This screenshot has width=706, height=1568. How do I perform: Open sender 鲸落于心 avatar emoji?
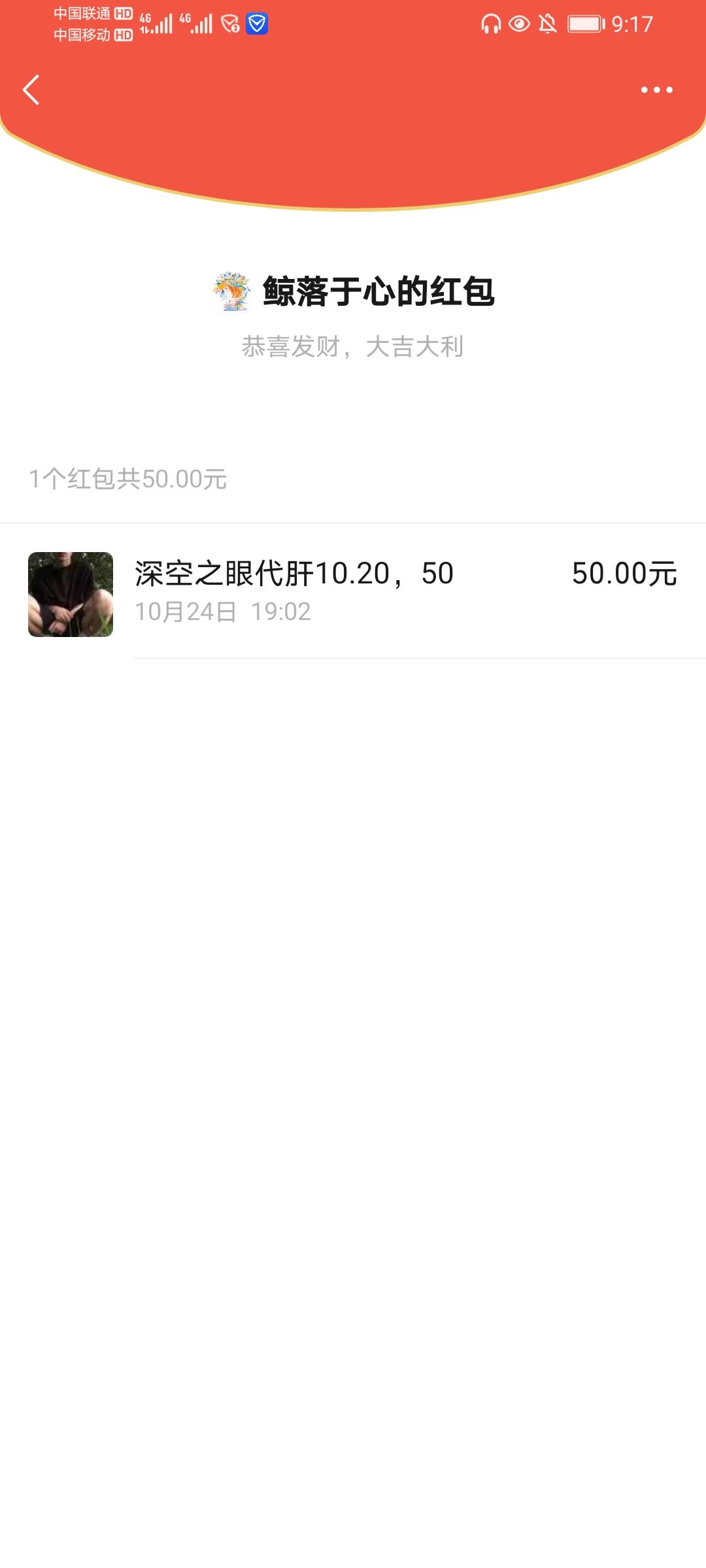233,289
